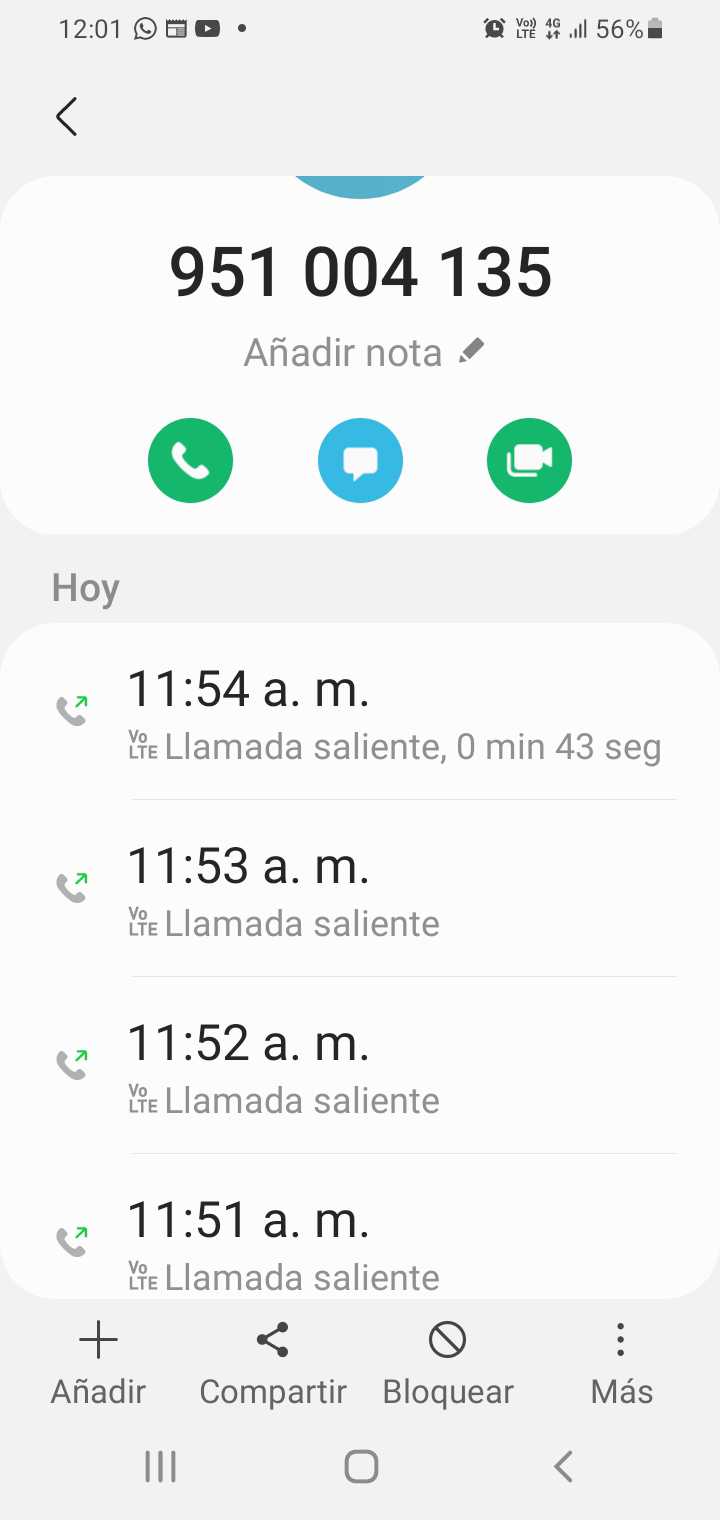Go back using the top arrow
720x1520 pixels.
tap(66, 117)
